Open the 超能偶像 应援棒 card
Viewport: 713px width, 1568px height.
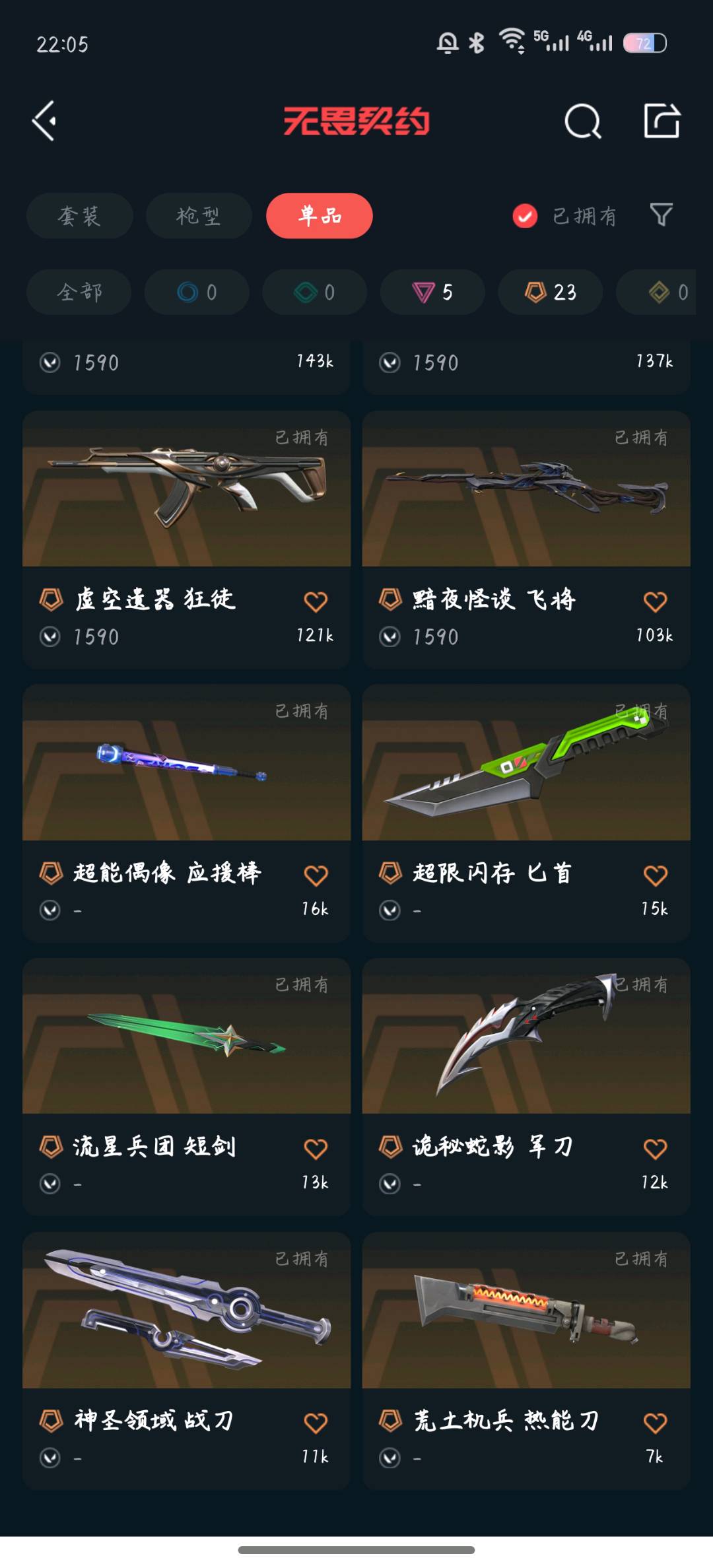(186, 813)
